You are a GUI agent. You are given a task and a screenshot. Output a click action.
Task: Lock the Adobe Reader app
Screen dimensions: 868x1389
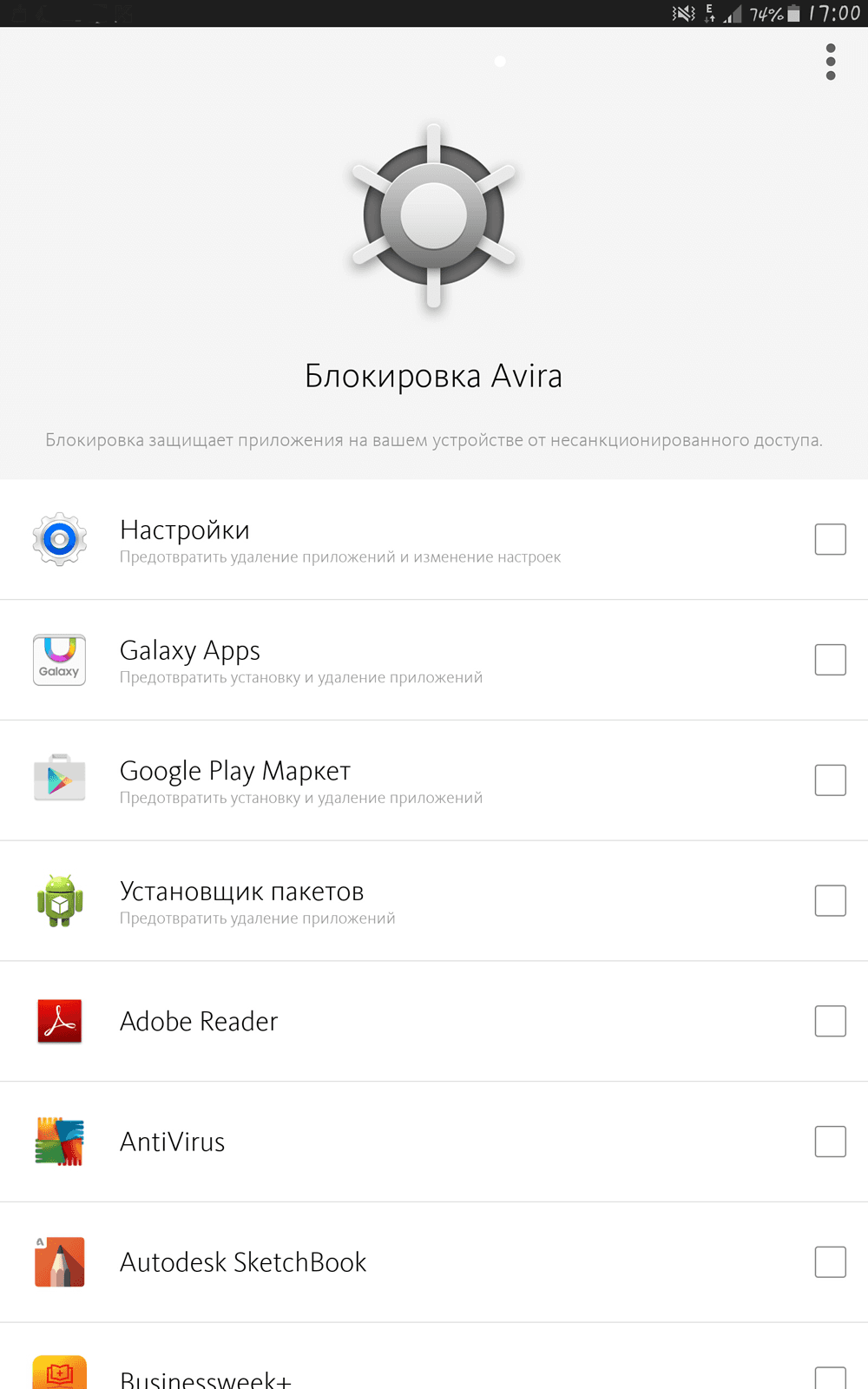[x=830, y=1021]
